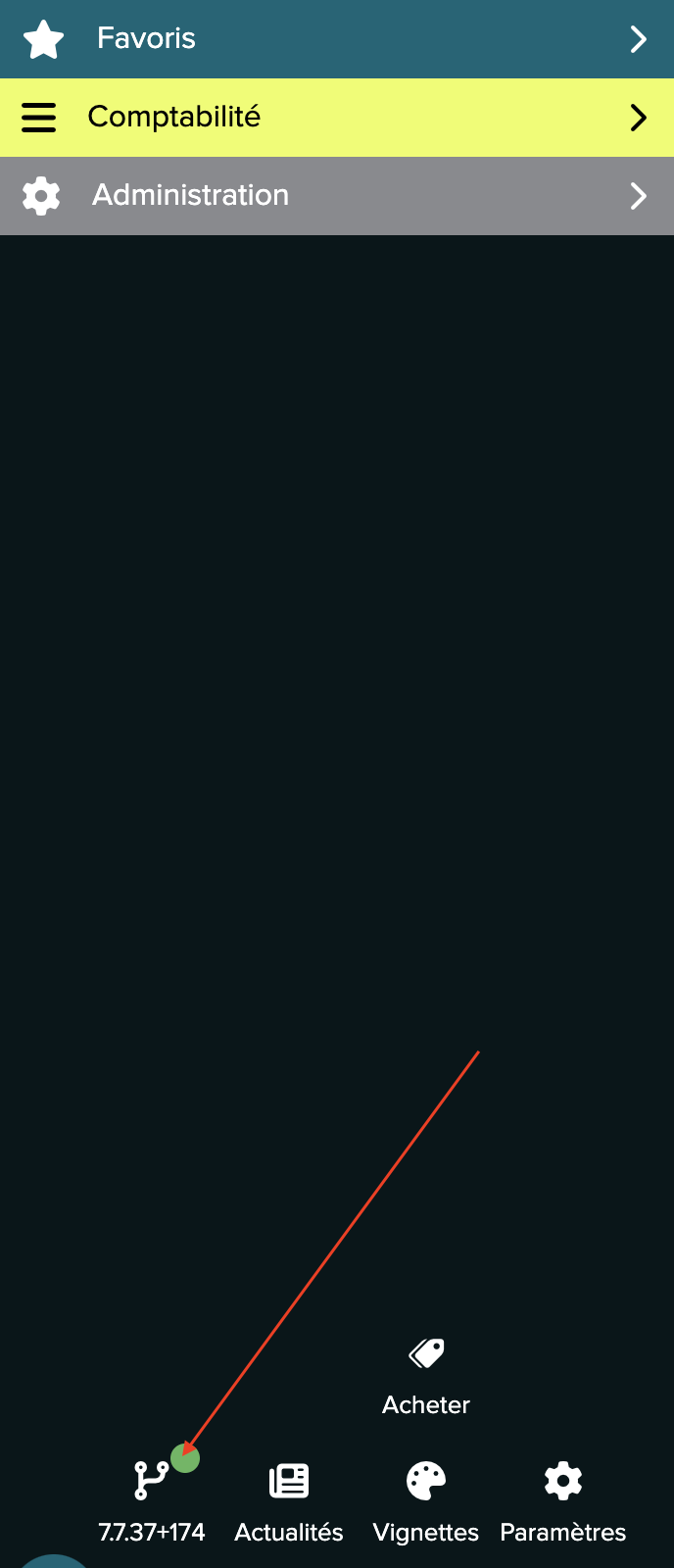Open Actualités news
The width and height of the screenshot is (674, 1568).
tap(289, 1501)
